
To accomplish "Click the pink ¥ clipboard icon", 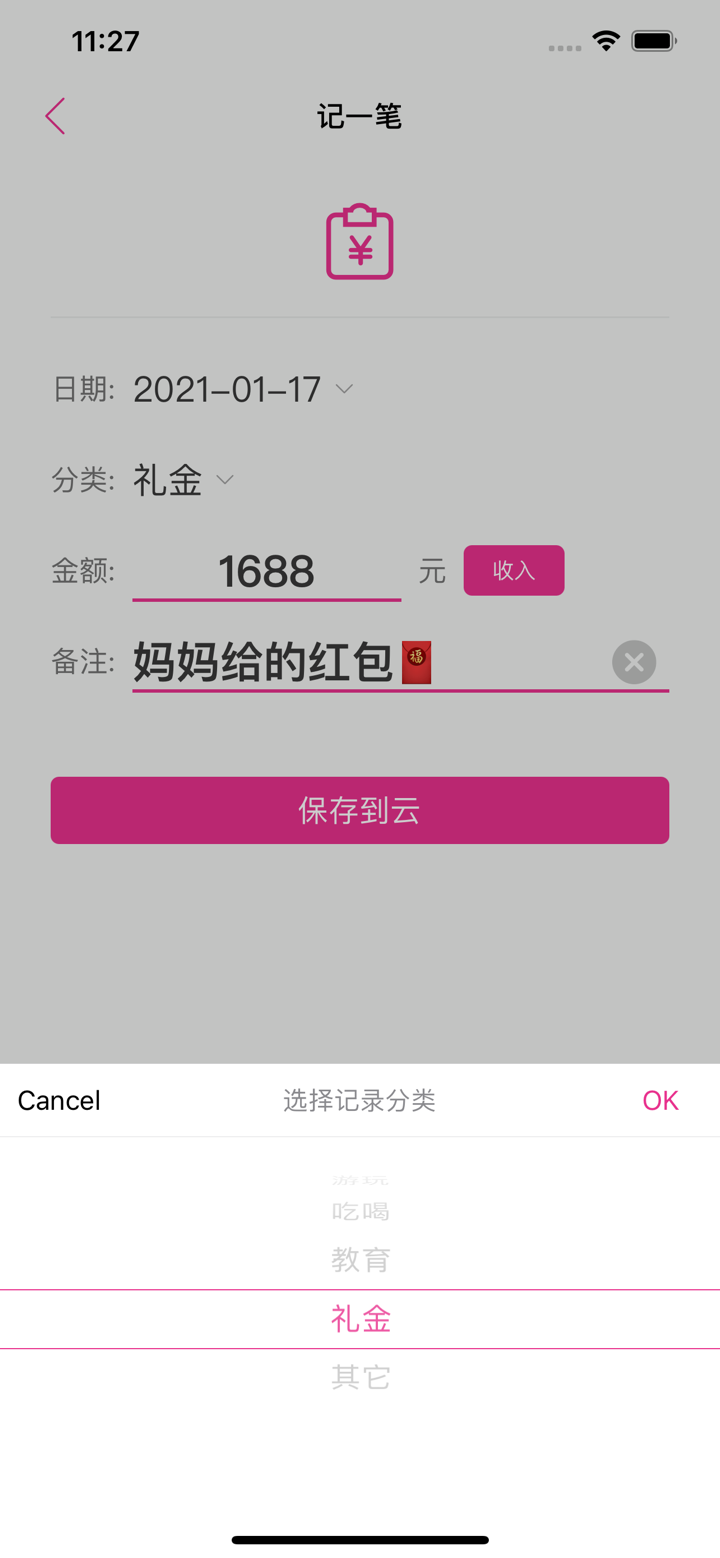I will coord(359,240).
